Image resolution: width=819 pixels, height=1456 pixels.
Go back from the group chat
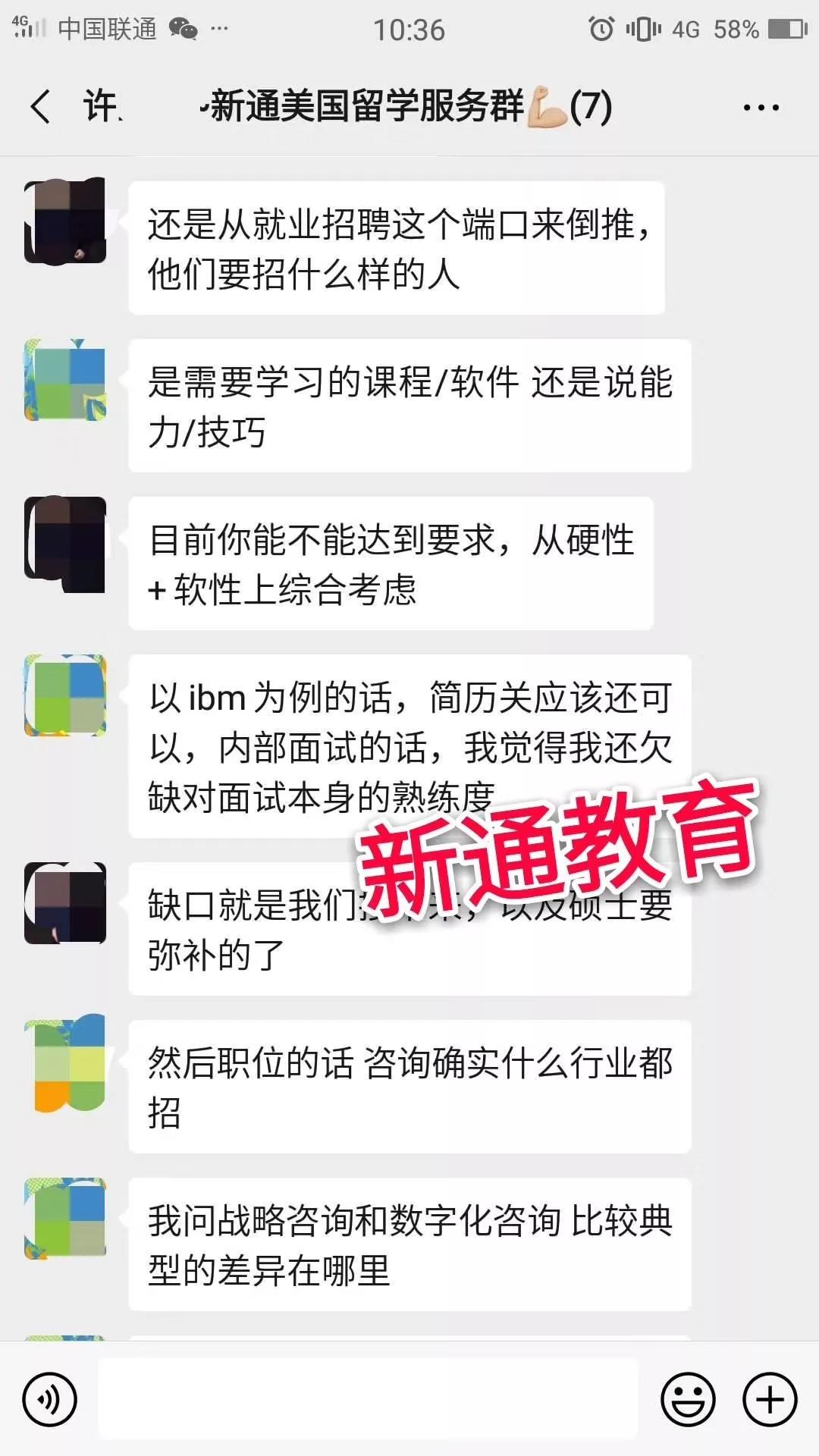point(42,106)
